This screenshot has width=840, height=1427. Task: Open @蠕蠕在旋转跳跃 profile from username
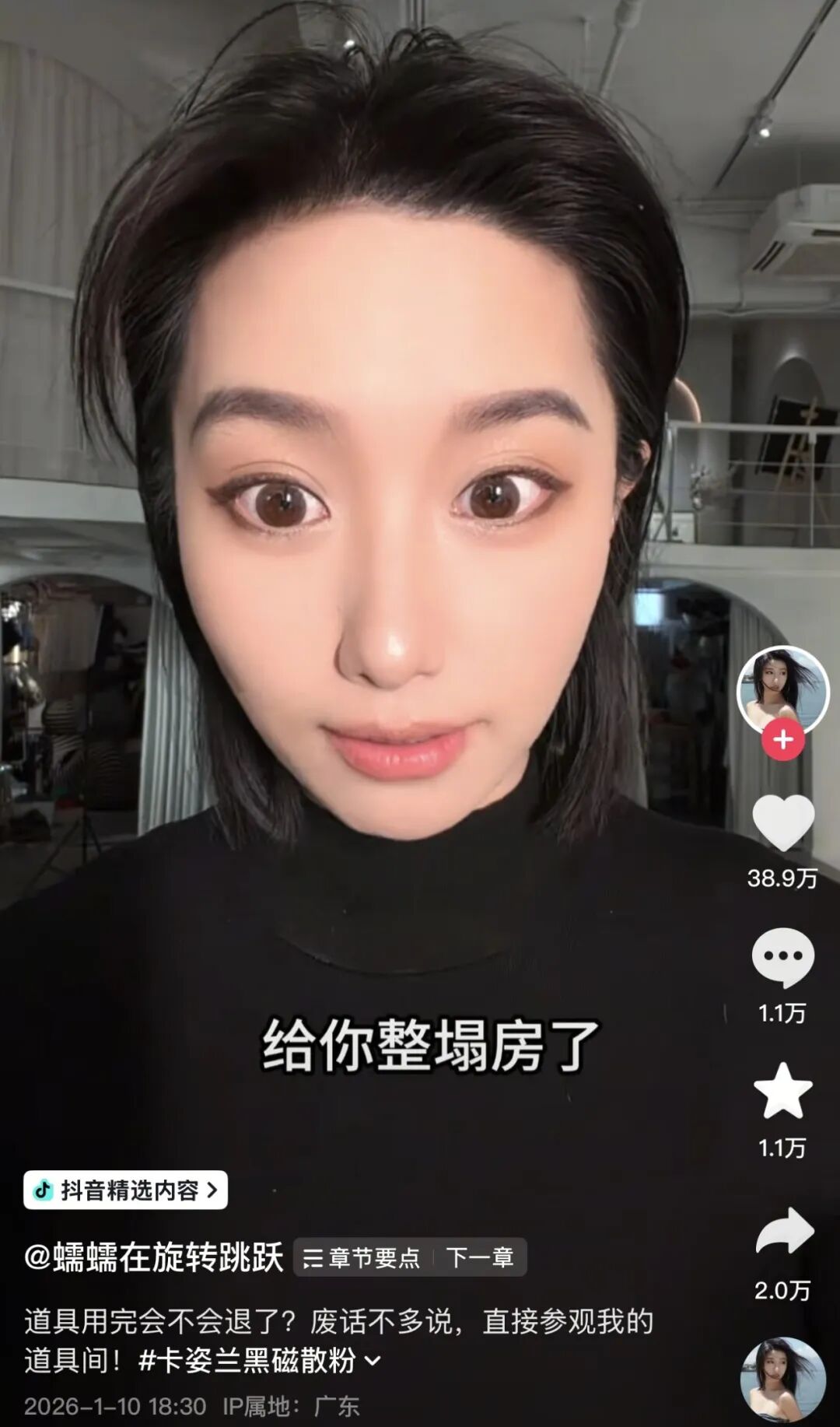[154, 1257]
